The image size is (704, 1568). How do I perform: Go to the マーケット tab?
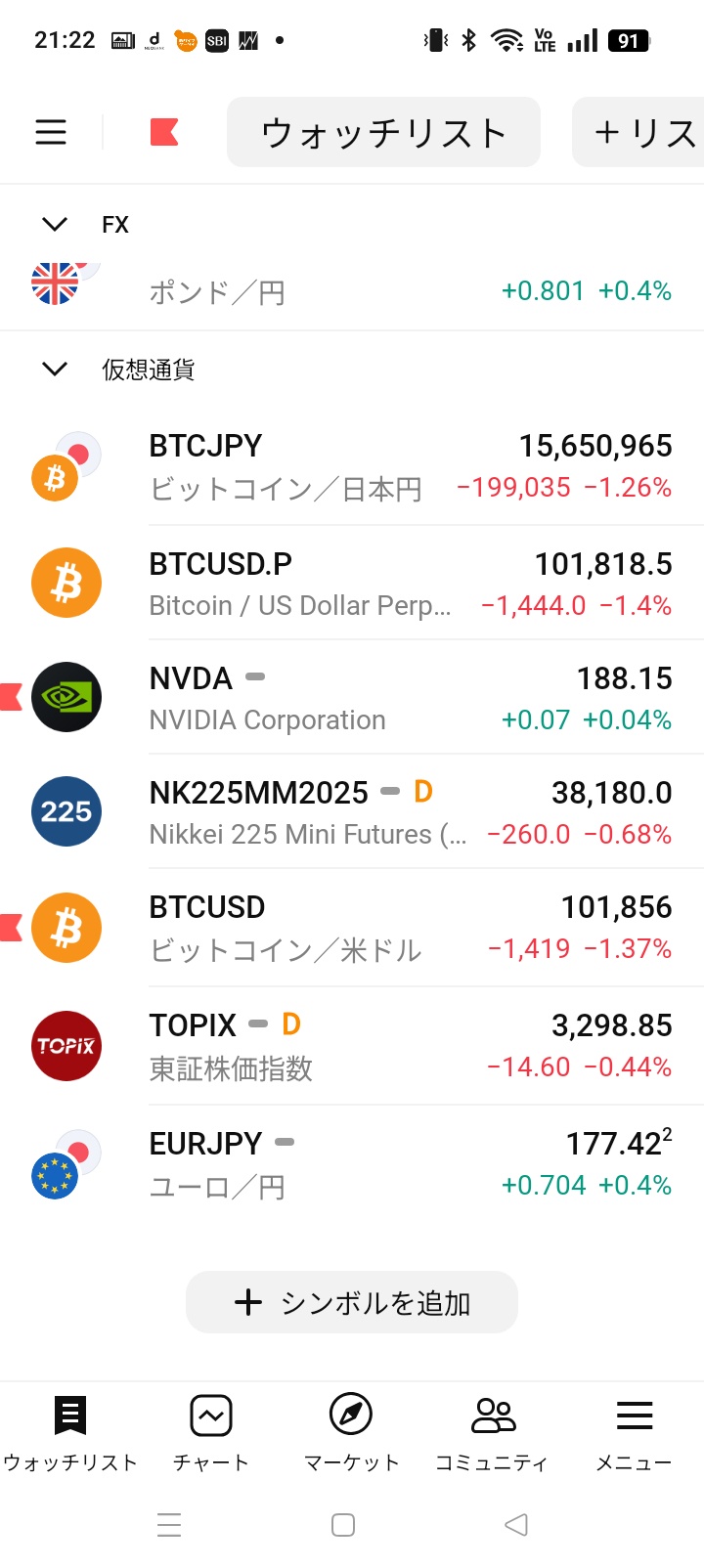point(352,1432)
